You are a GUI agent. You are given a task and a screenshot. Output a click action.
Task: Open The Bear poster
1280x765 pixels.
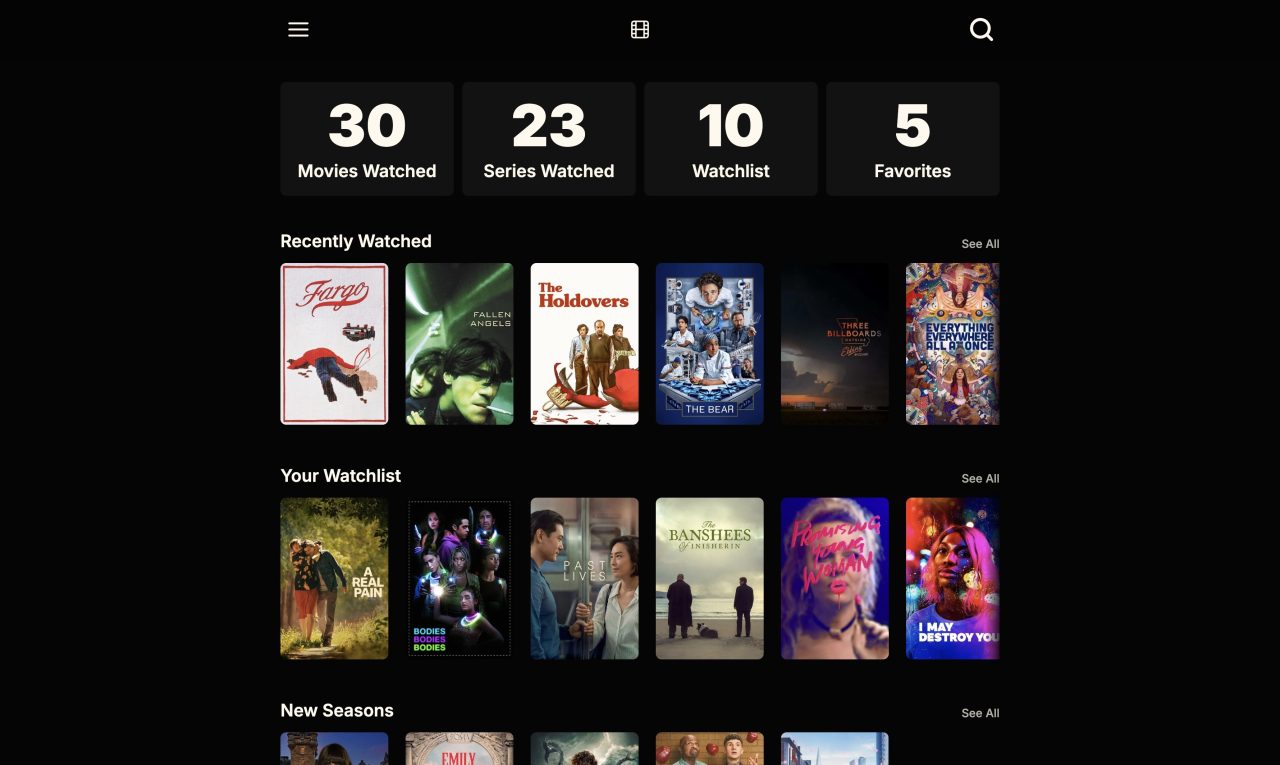pos(709,344)
